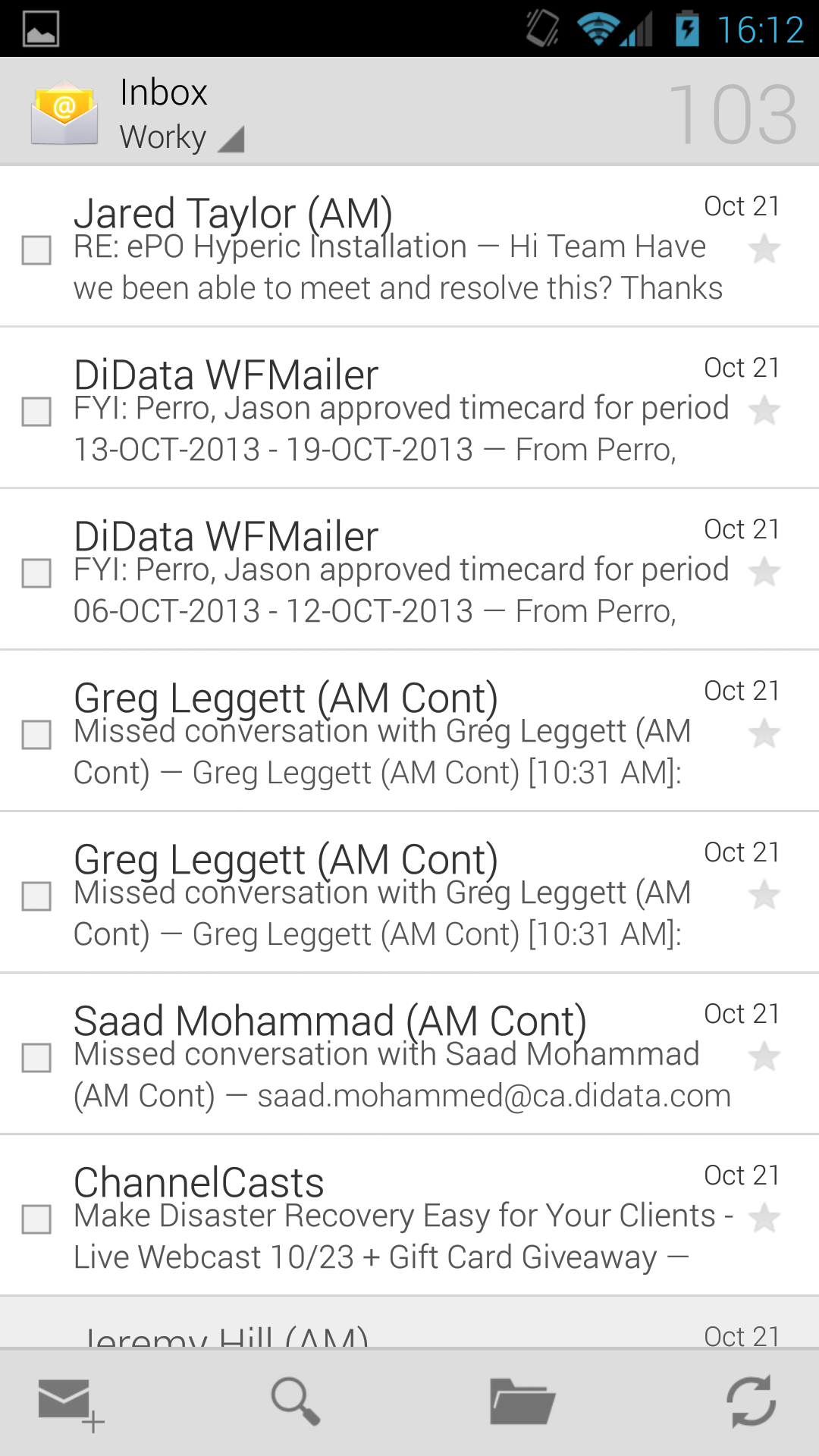Star the ChannelCasts email
The height and width of the screenshot is (1456, 819).
764,1218
